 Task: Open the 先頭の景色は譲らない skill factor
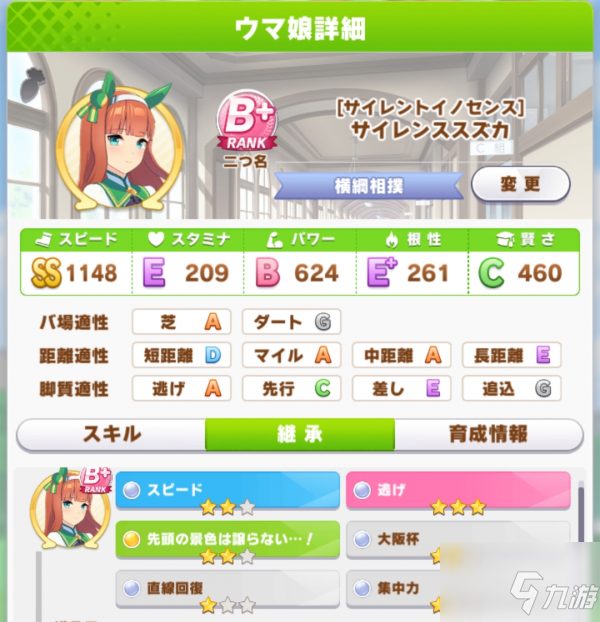(x=227, y=540)
